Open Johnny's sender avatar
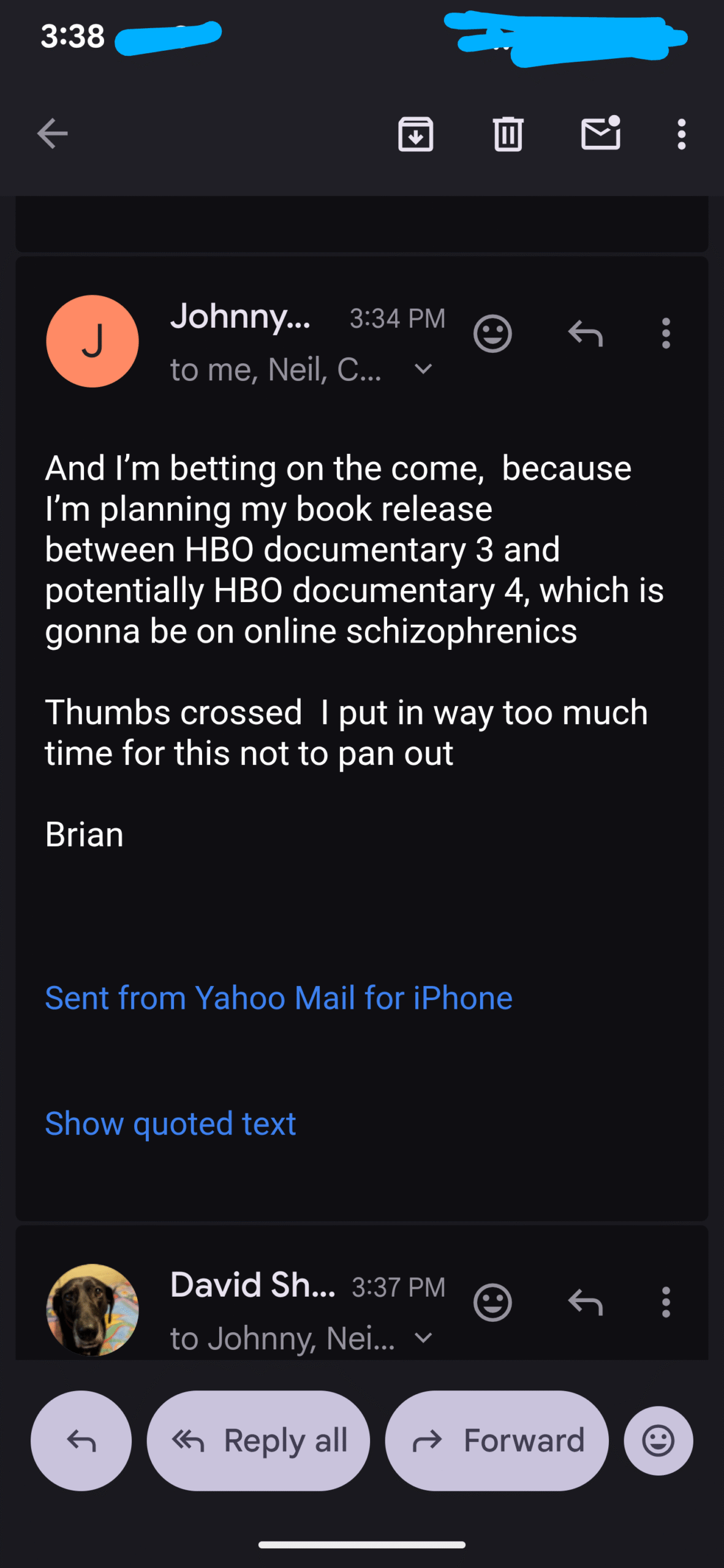724x1568 pixels. (x=92, y=341)
